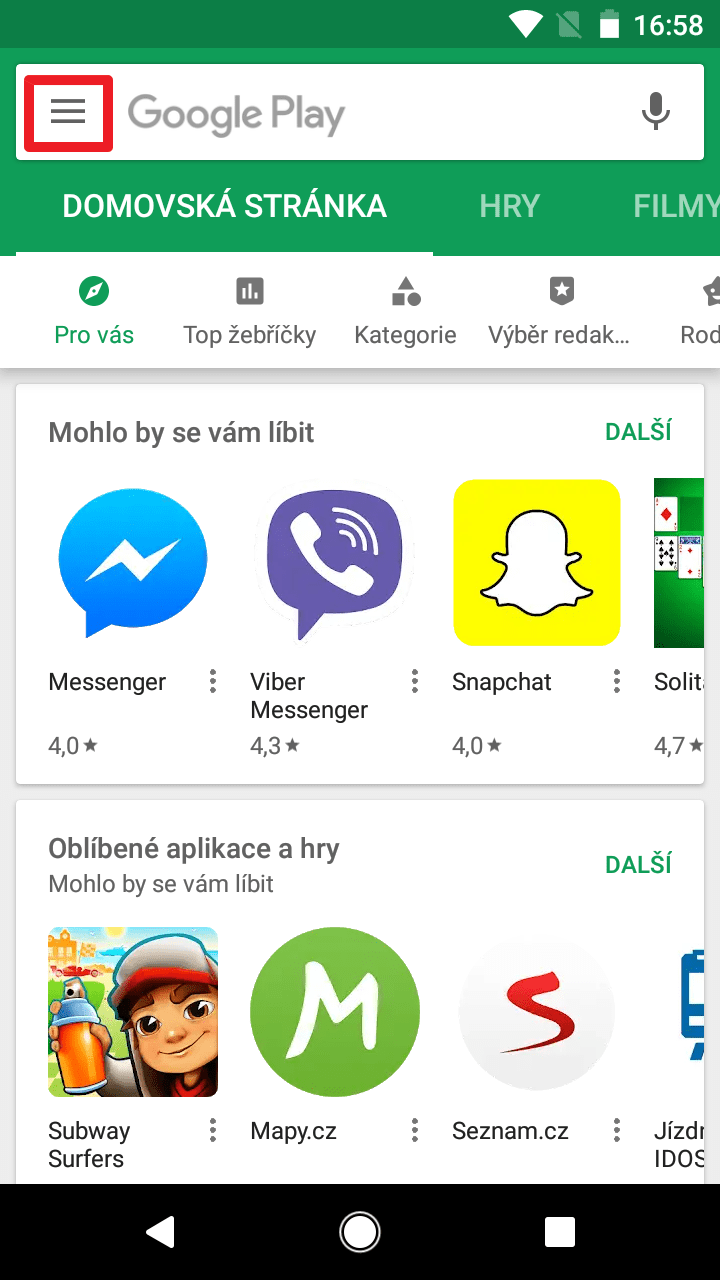720x1280 pixels.
Task: Open the Kategorie section
Action: click(405, 311)
